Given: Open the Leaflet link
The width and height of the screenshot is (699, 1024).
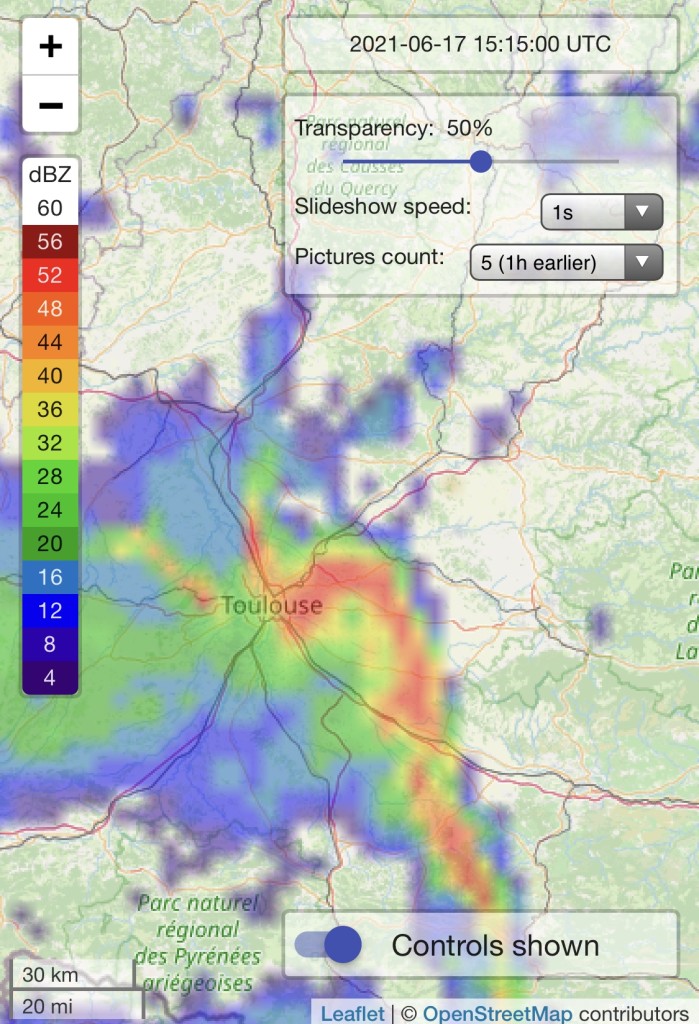Looking at the screenshot, I should 352,1014.
